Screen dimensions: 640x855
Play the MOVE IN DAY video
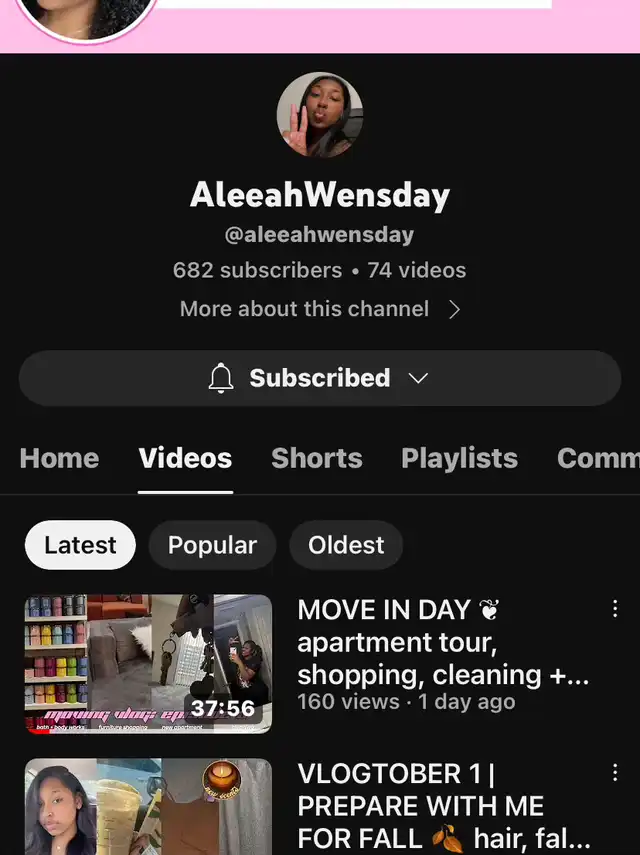(x=148, y=663)
